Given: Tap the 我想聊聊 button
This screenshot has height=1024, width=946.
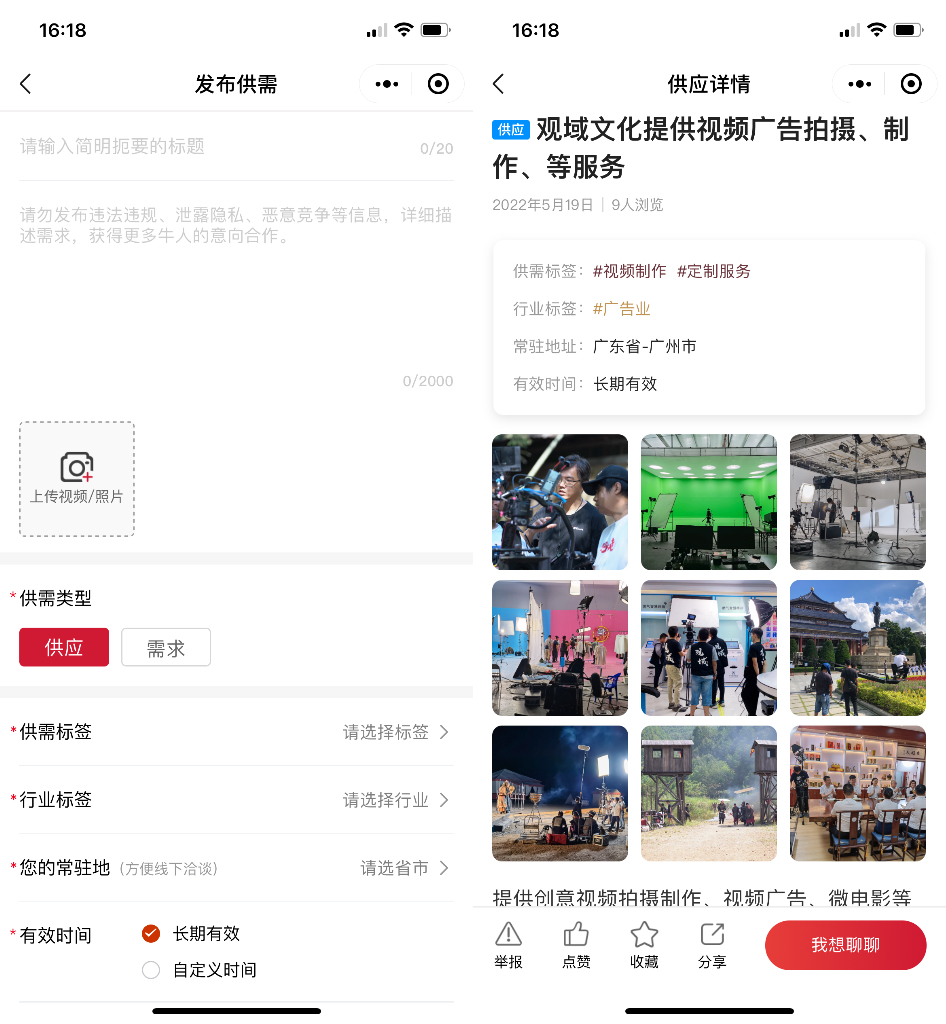Looking at the screenshot, I should [845, 945].
